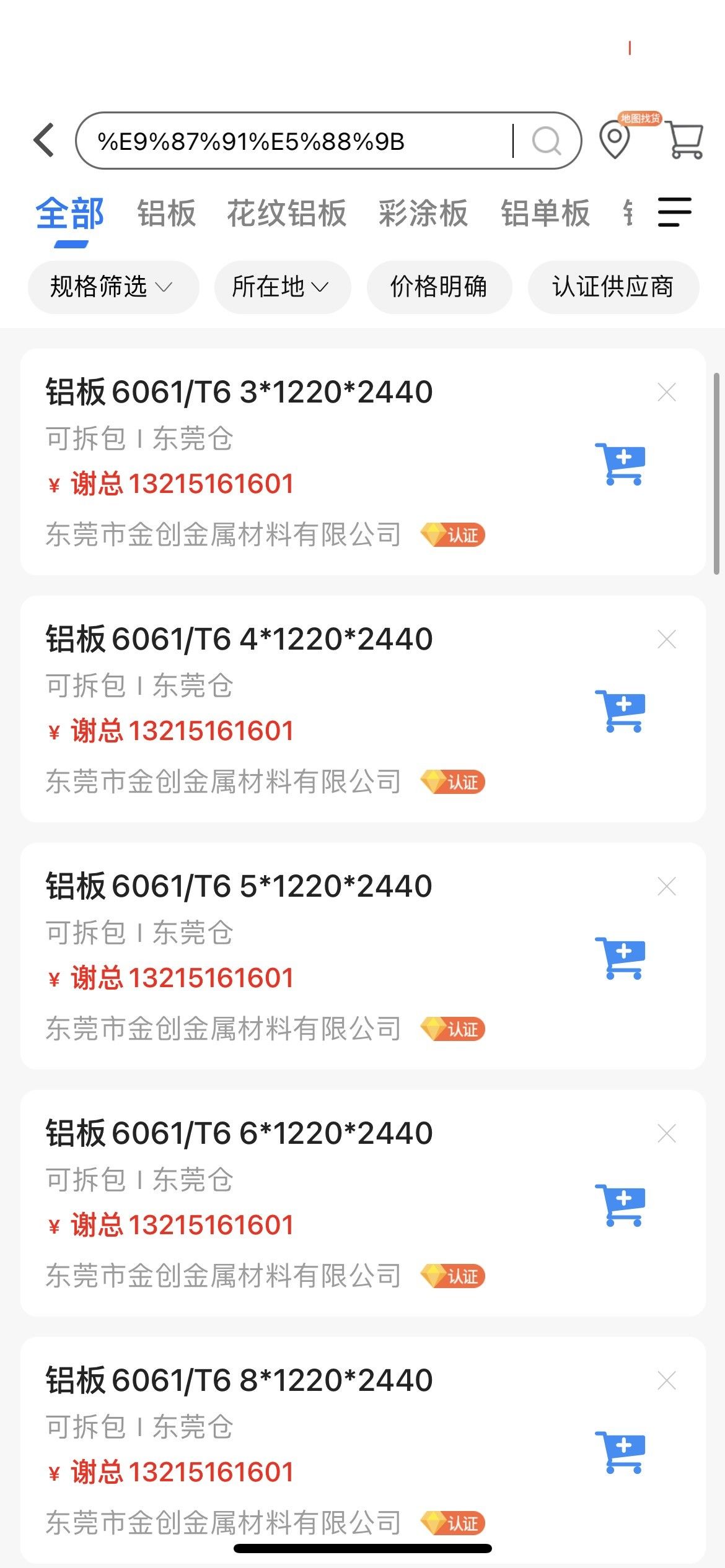Select the 全部 tab
This screenshot has width=725, height=1568.
pos(69,214)
